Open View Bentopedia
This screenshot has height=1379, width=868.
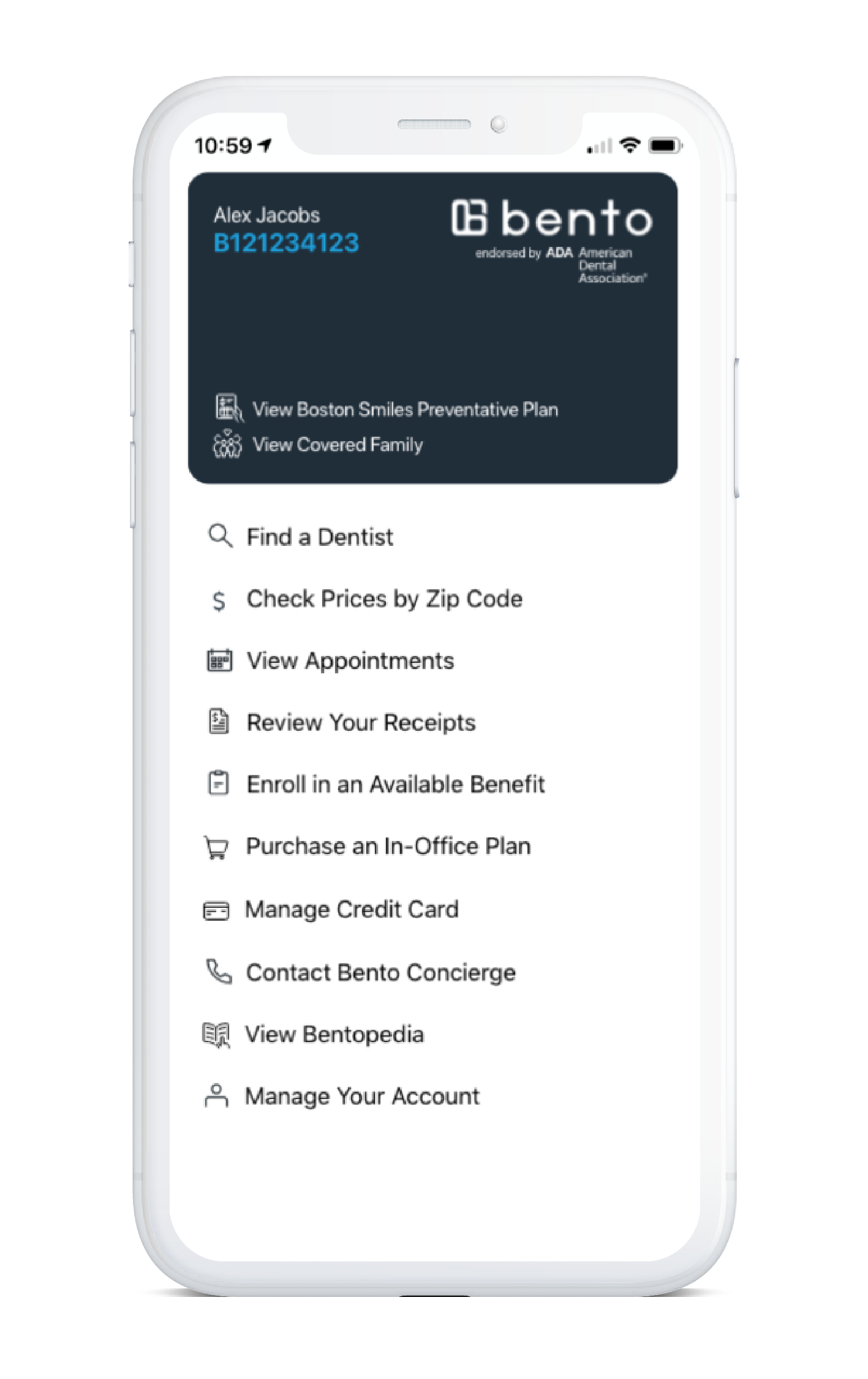[x=334, y=1034]
